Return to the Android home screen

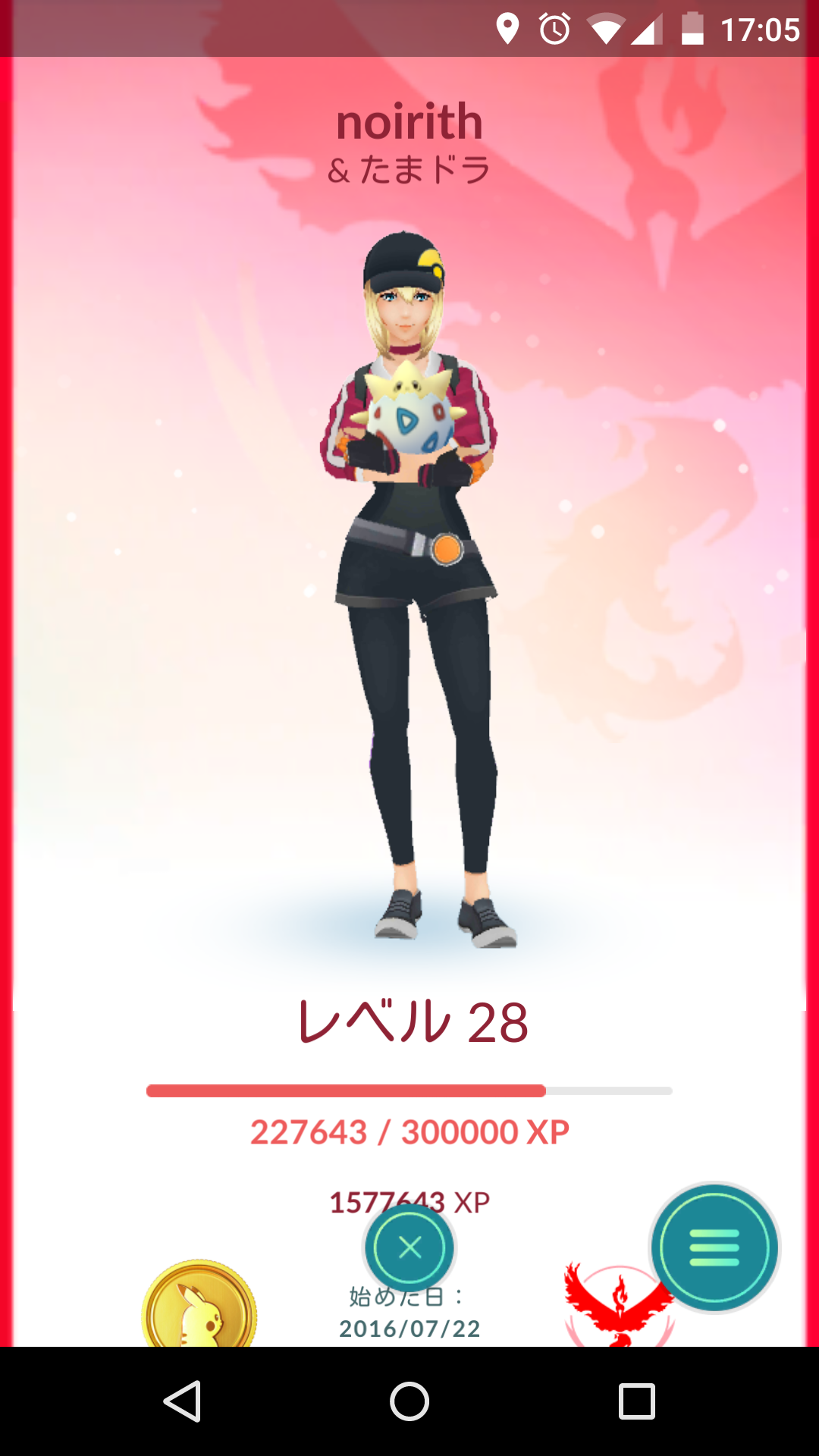click(409, 1401)
